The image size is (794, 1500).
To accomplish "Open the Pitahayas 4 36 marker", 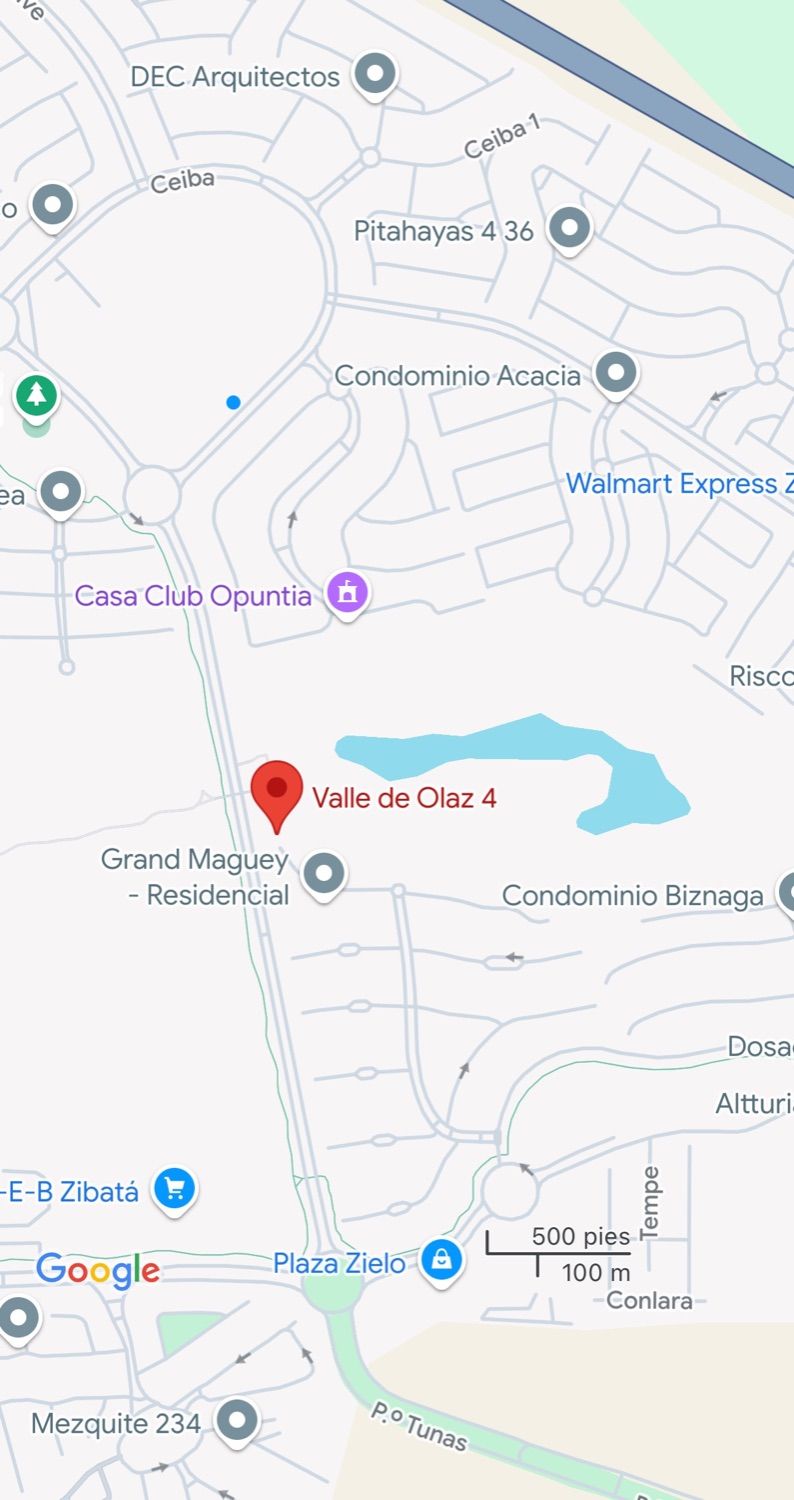I will point(570,230).
